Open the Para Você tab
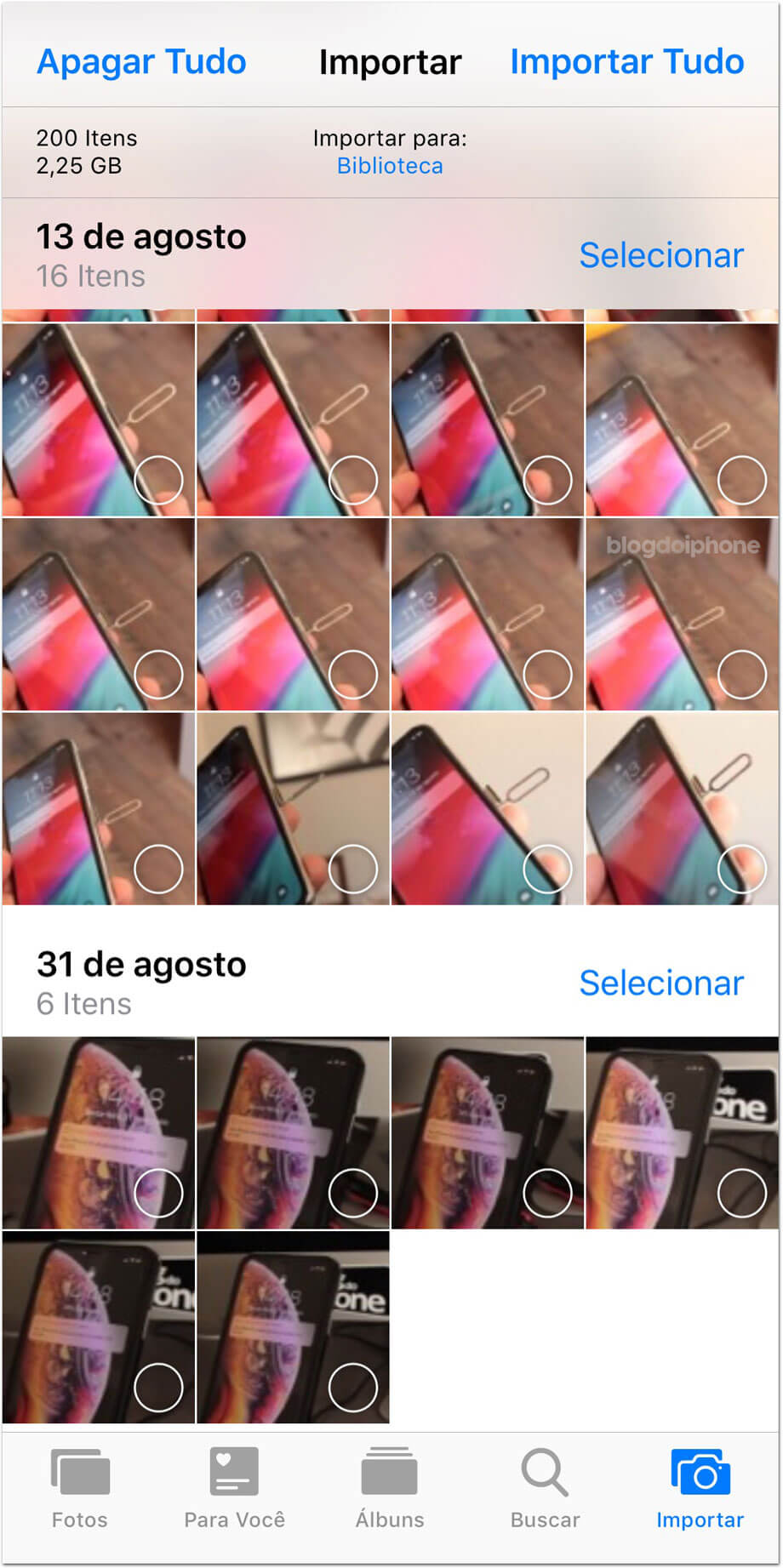783x1568 pixels. click(234, 1489)
